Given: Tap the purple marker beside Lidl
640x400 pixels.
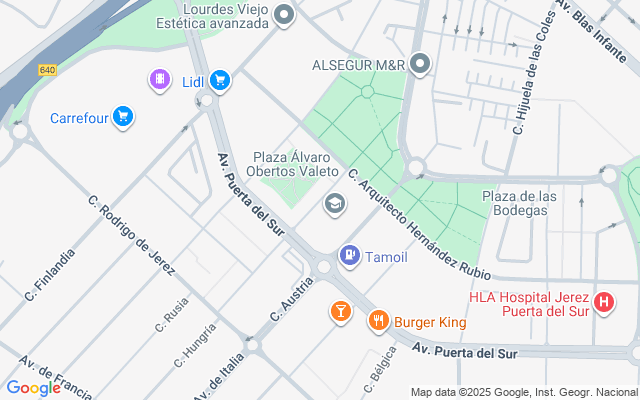Looking at the screenshot, I should (x=159, y=81).
